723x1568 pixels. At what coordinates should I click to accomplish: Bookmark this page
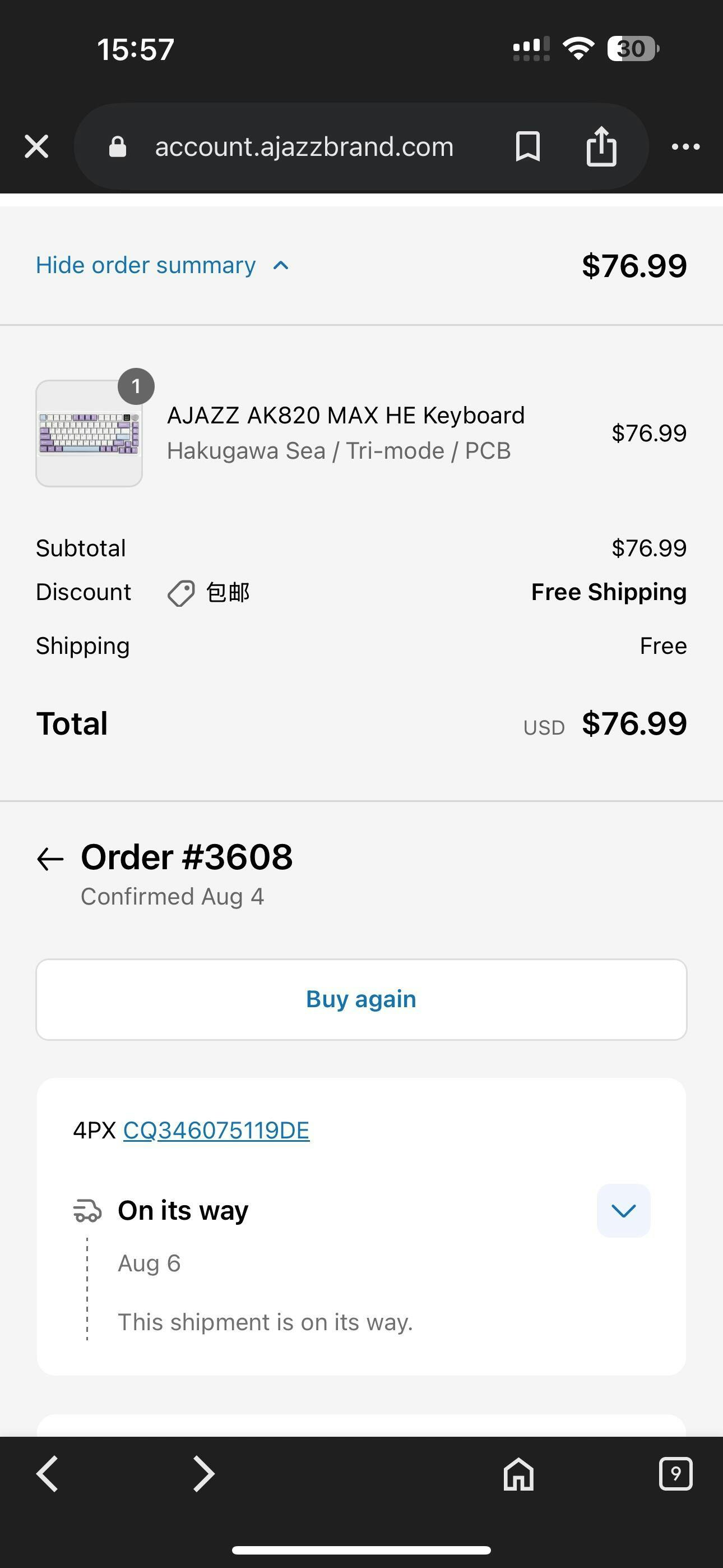[x=527, y=147]
